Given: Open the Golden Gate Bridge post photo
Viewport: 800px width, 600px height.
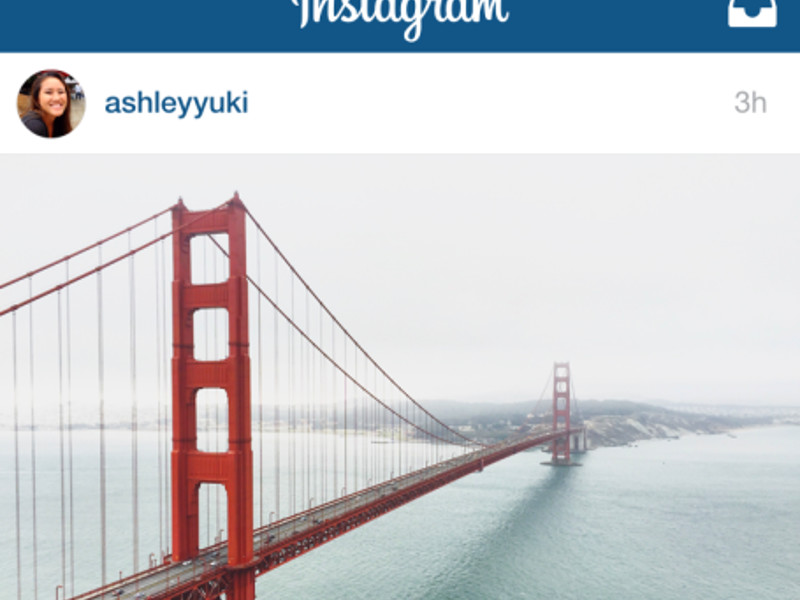Looking at the screenshot, I should [x=400, y=380].
